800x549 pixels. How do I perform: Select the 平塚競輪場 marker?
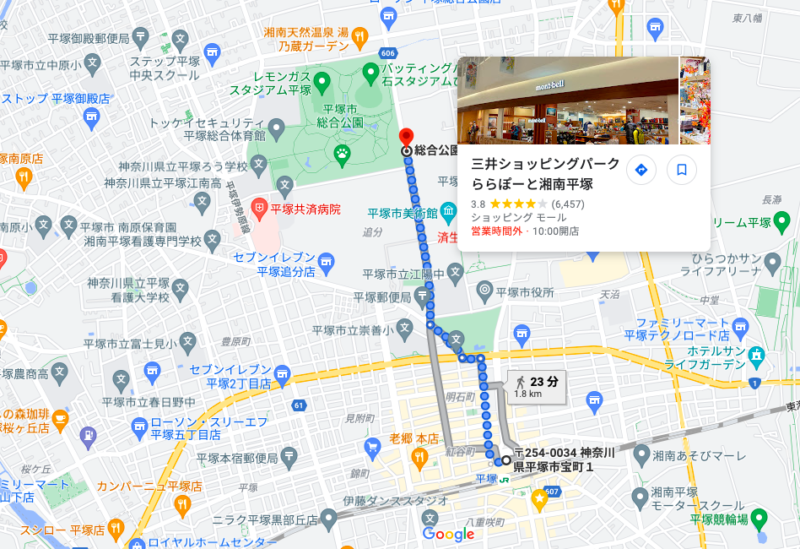click(x=759, y=517)
